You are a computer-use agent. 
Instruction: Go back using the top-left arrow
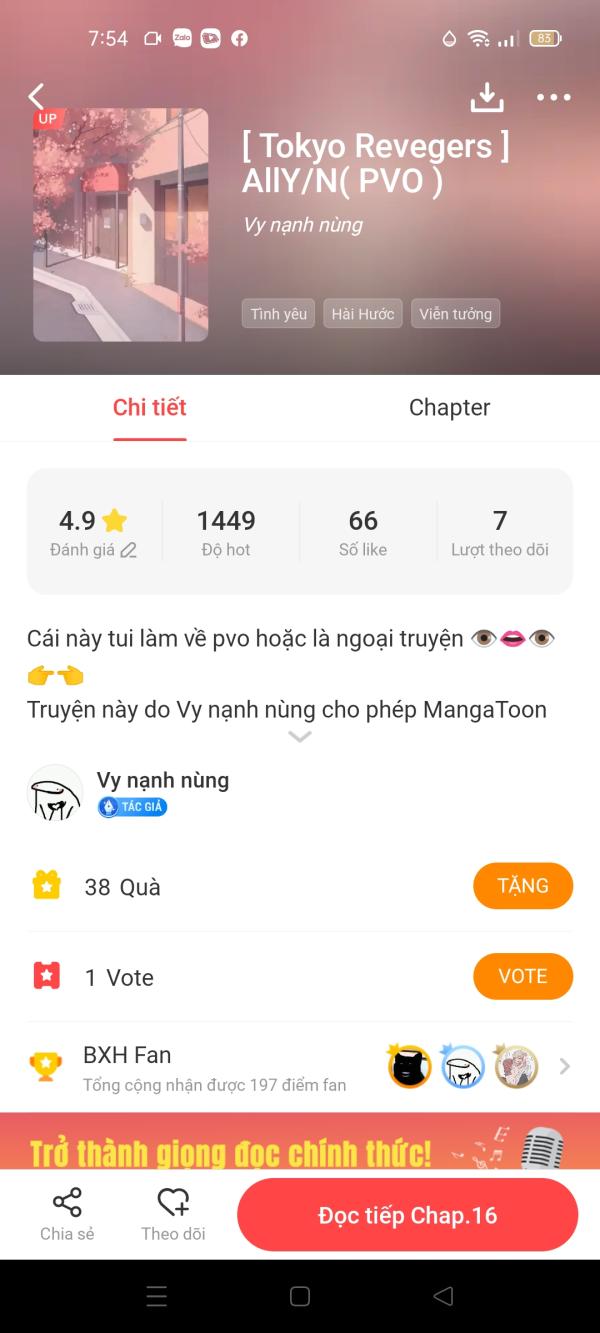(x=36, y=97)
